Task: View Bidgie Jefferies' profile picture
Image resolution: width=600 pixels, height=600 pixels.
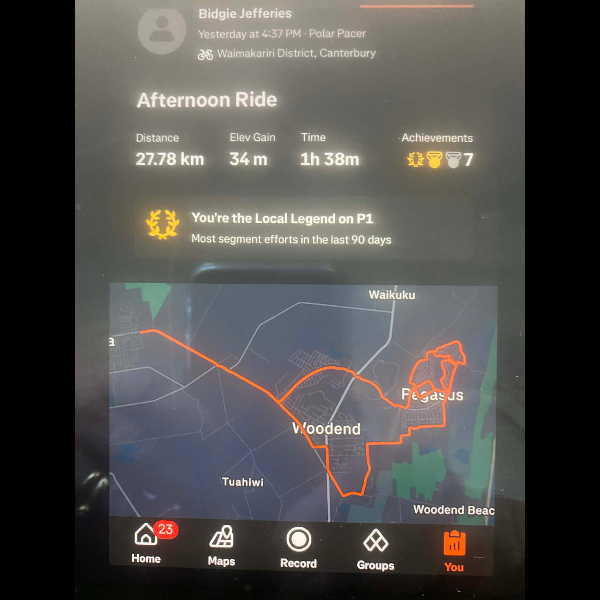Action: point(162,32)
